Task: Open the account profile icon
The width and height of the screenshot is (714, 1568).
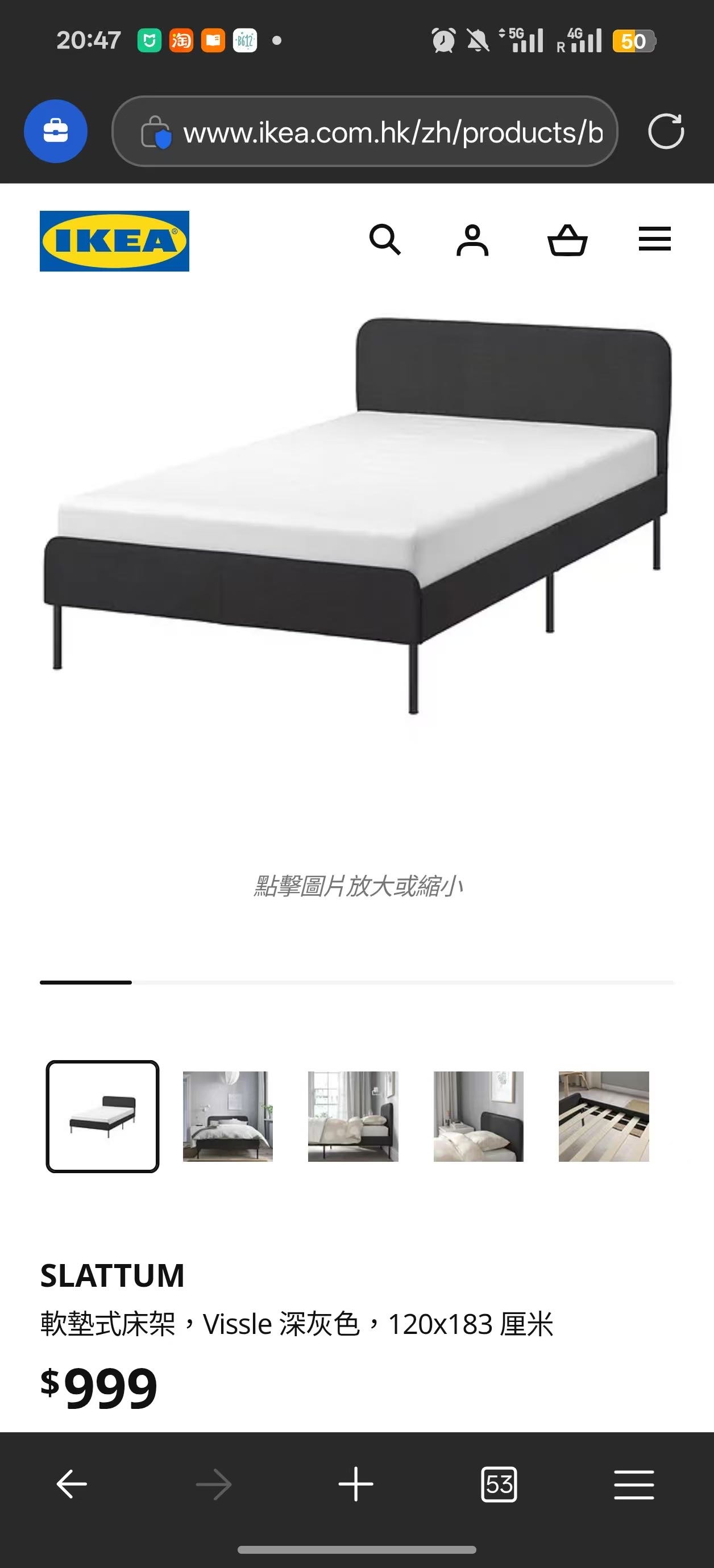Action: pos(473,240)
